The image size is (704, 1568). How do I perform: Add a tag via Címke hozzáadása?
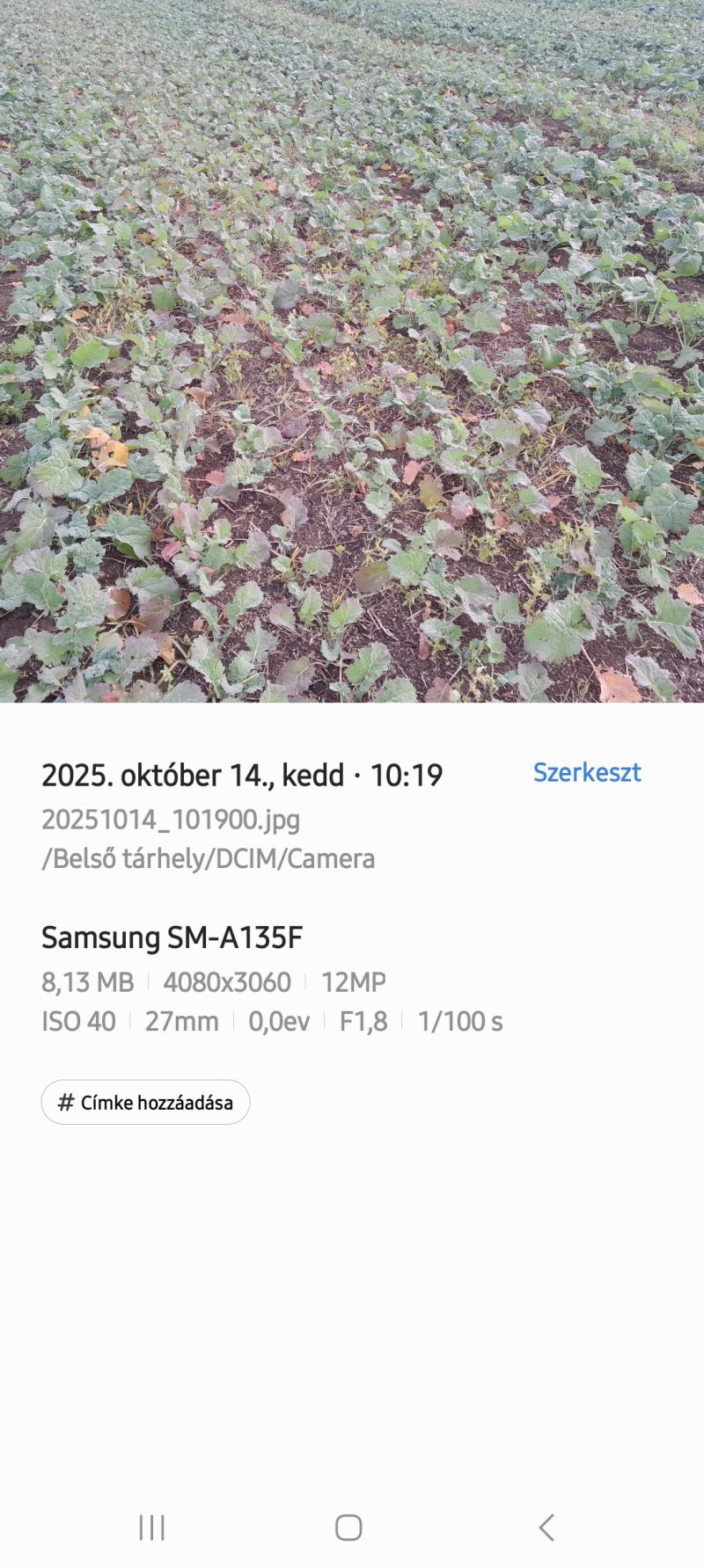(x=146, y=1102)
